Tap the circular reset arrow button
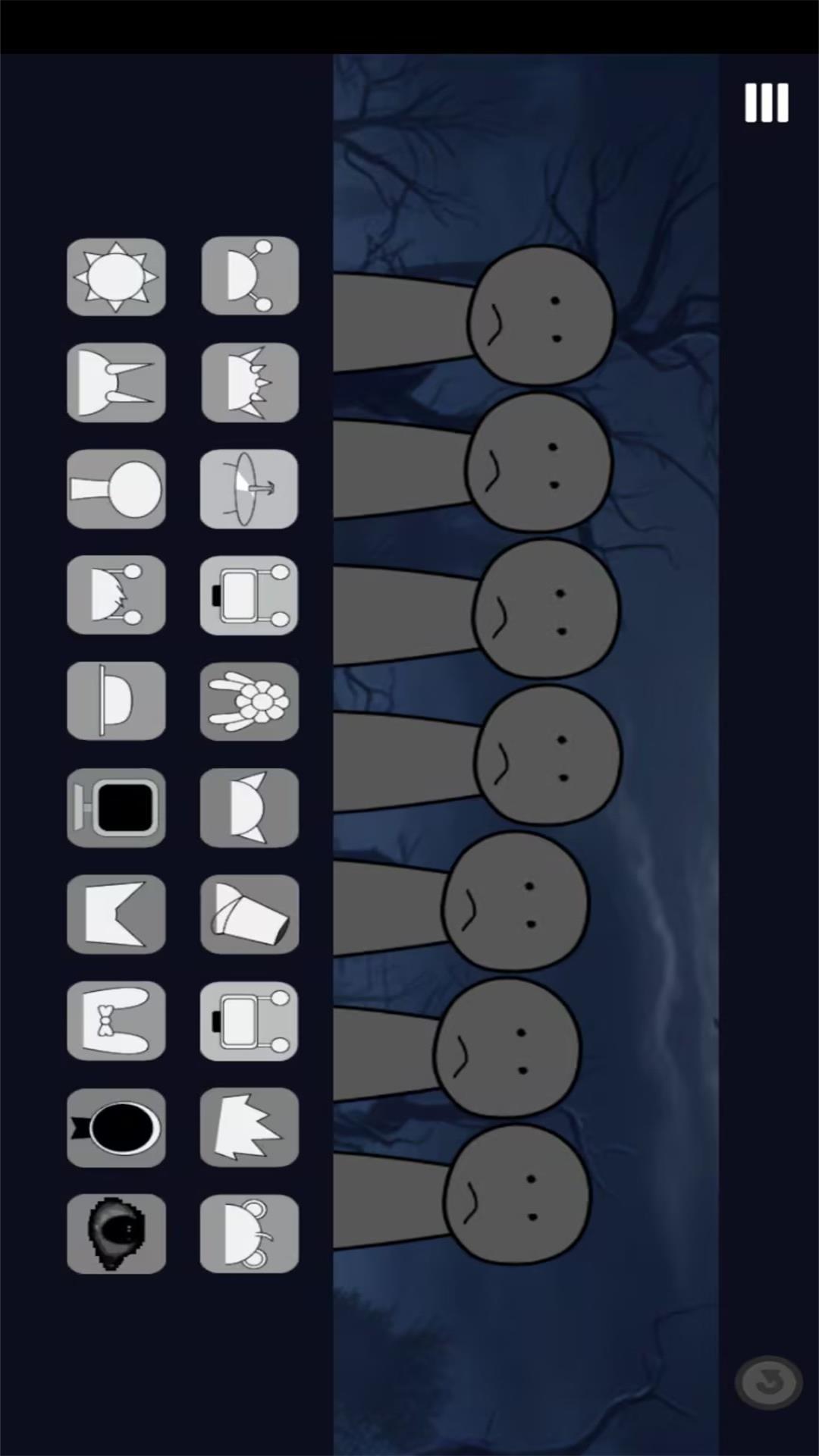819x1456 pixels. pyautogui.click(x=768, y=1382)
